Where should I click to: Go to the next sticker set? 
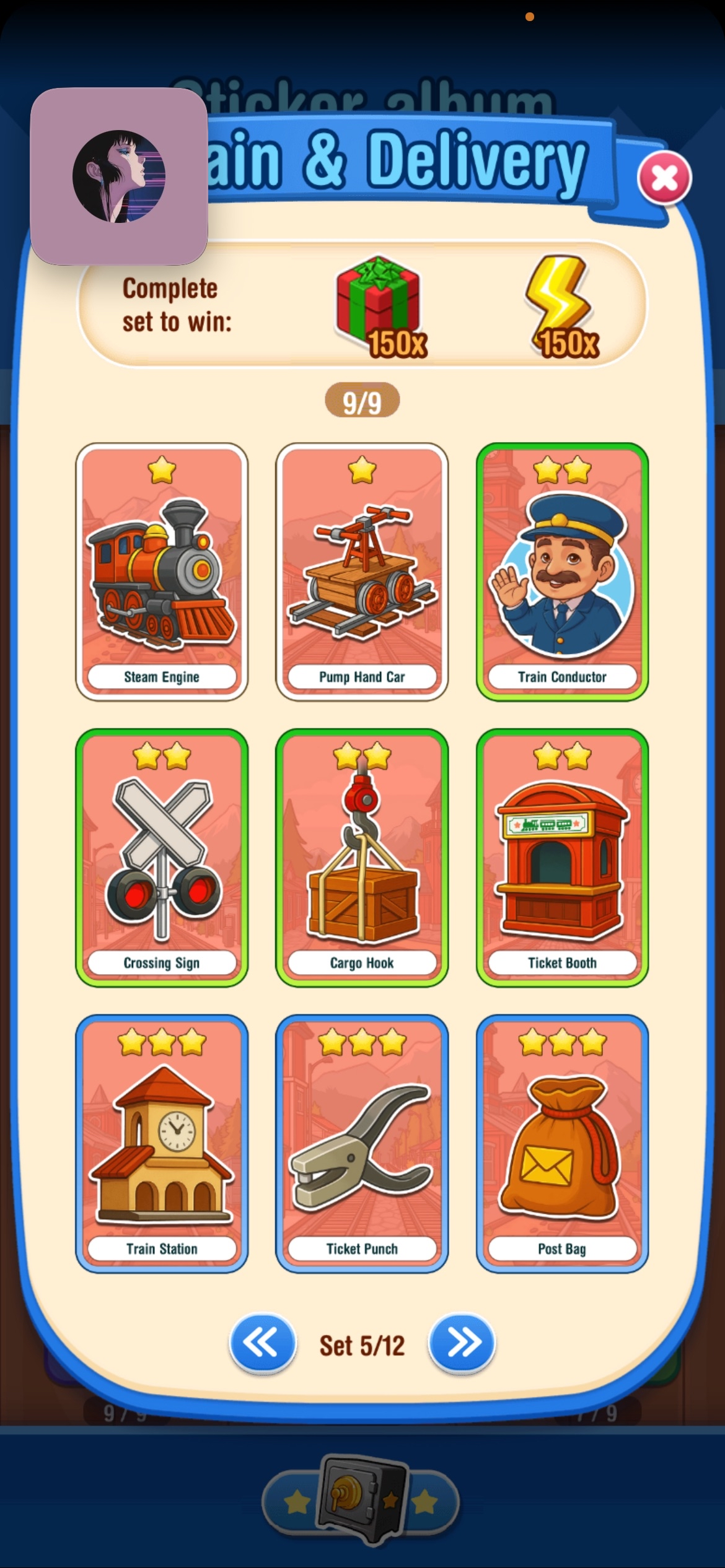pyautogui.click(x=462, y=1343)
